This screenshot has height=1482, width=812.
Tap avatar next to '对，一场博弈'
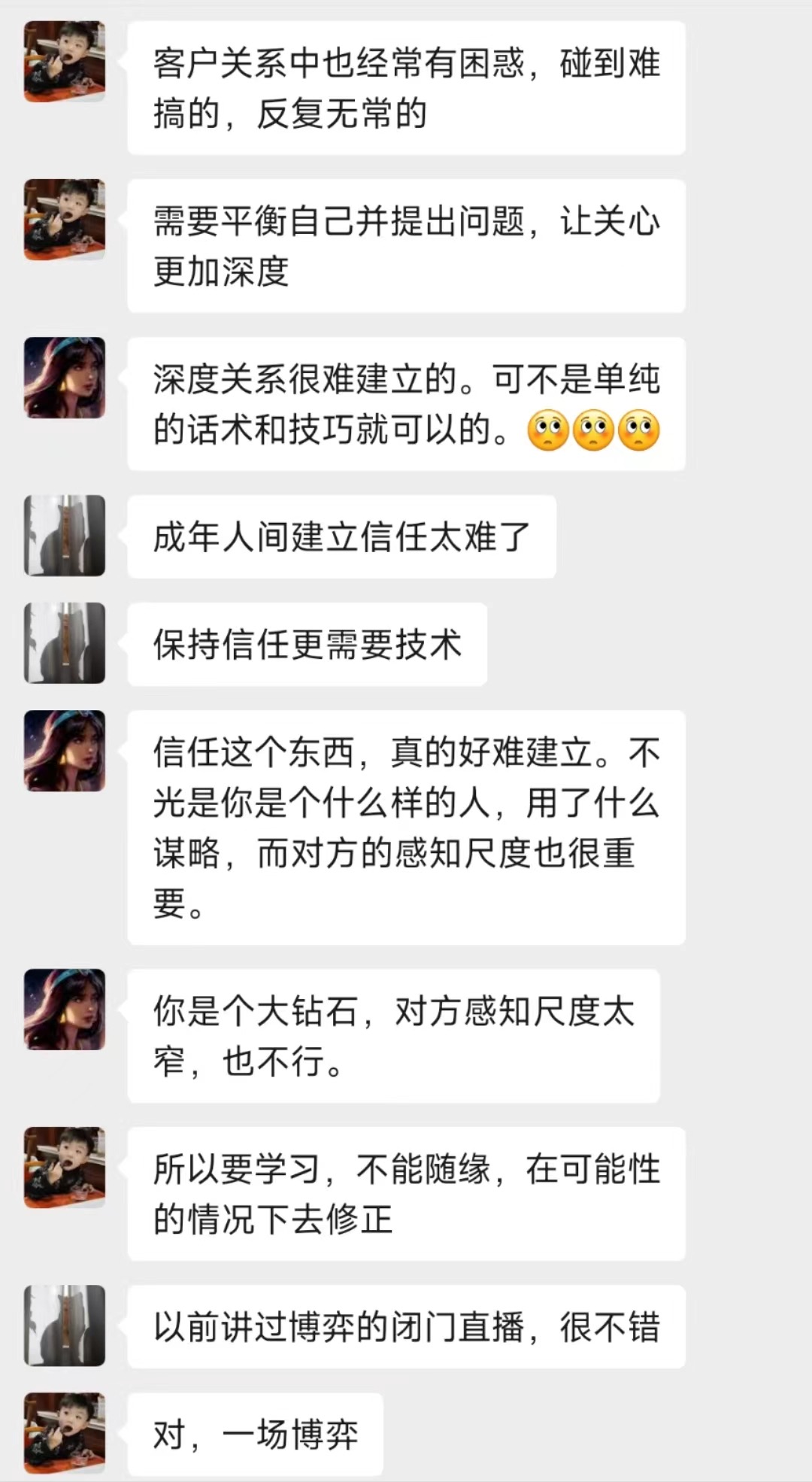tap(65, 1433)
